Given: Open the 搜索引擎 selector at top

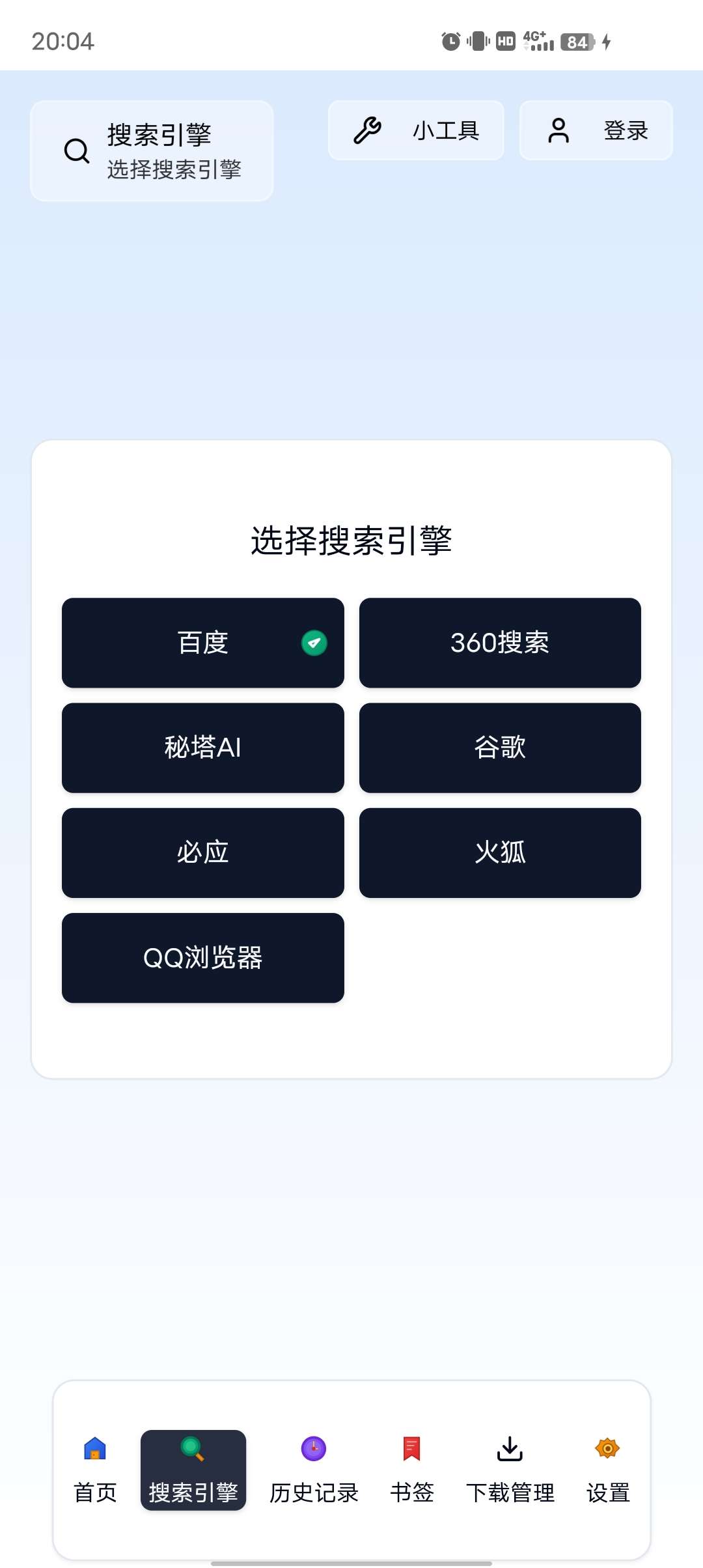Looking at the screenshot, I should [x=152, y=151].
